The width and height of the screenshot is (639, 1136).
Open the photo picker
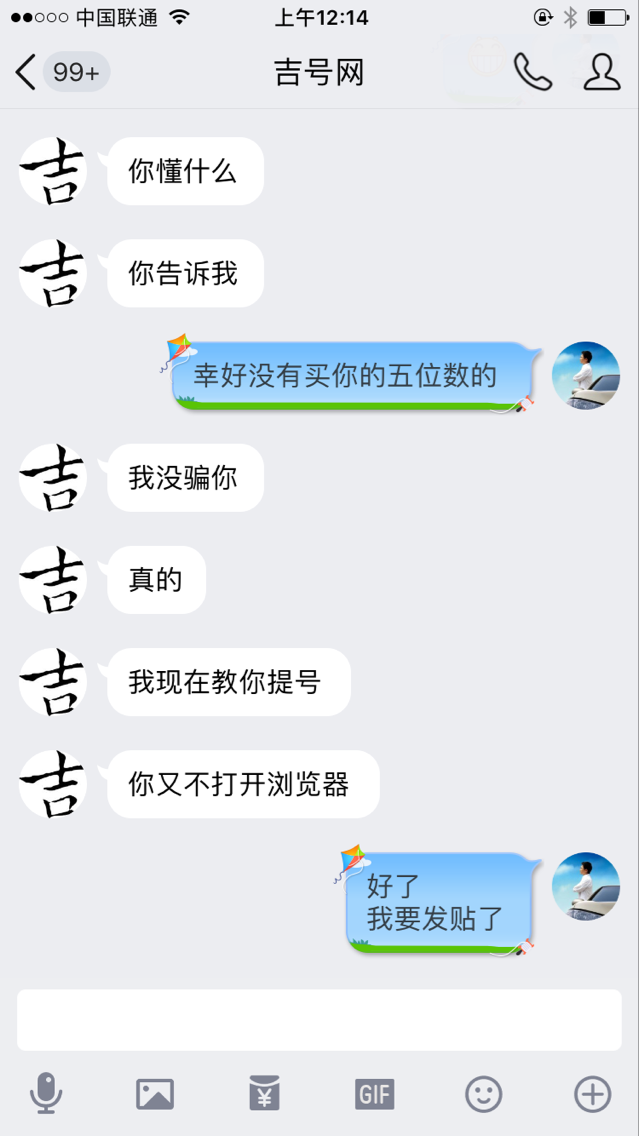(x=155, y=1094)
